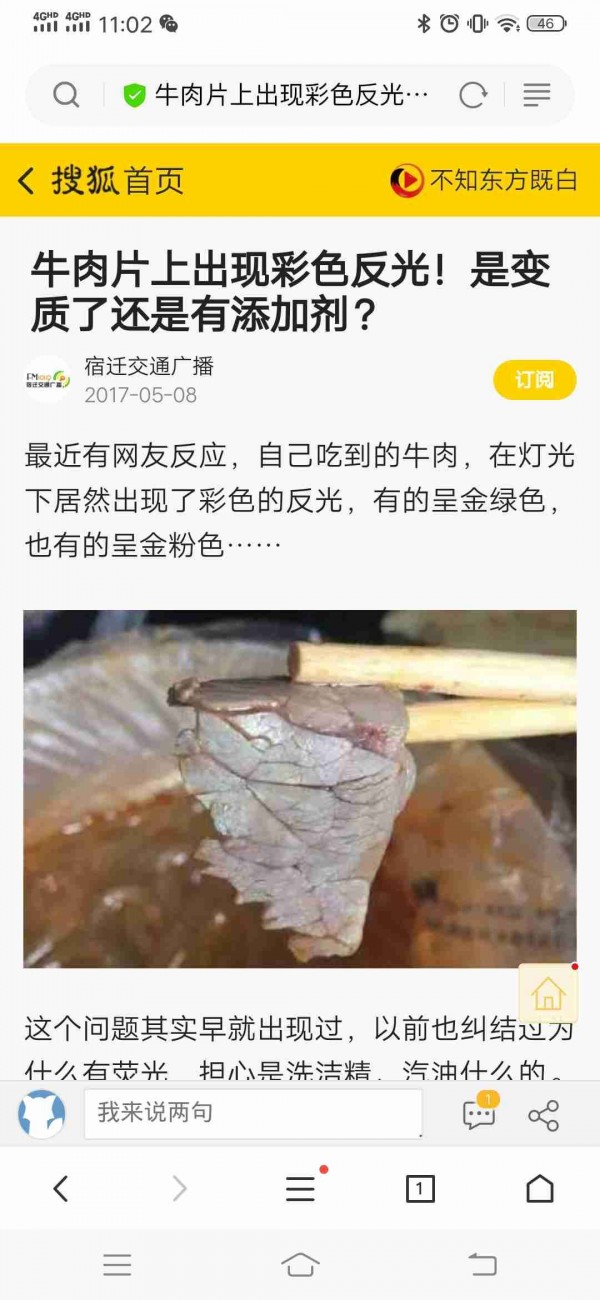Viewport: 600px width, 1300px height.
Task: Go back to 搜狐首页
Action: (100, 181)
